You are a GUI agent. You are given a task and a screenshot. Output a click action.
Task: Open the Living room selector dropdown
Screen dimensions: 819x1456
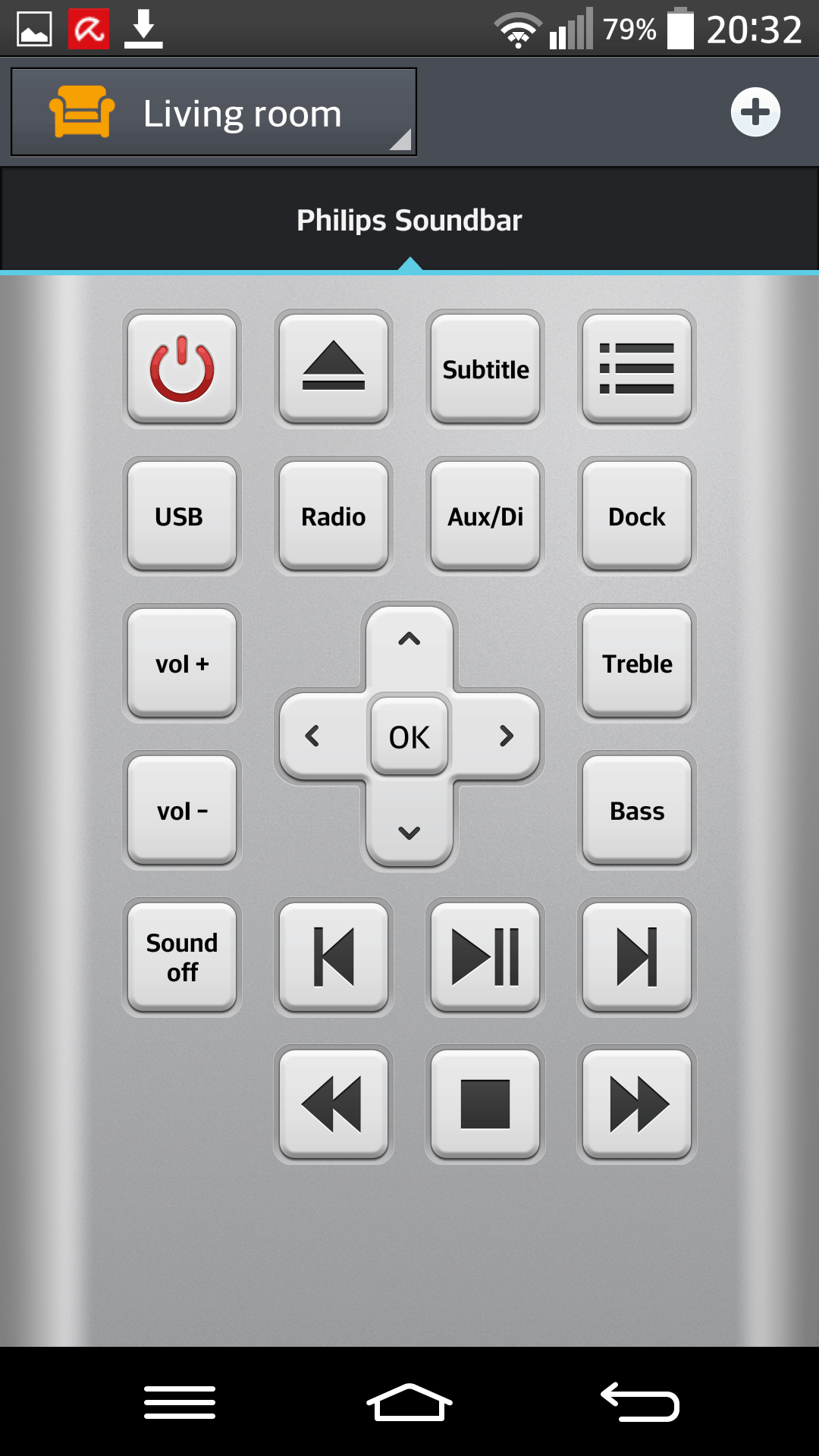click(214, 112)
